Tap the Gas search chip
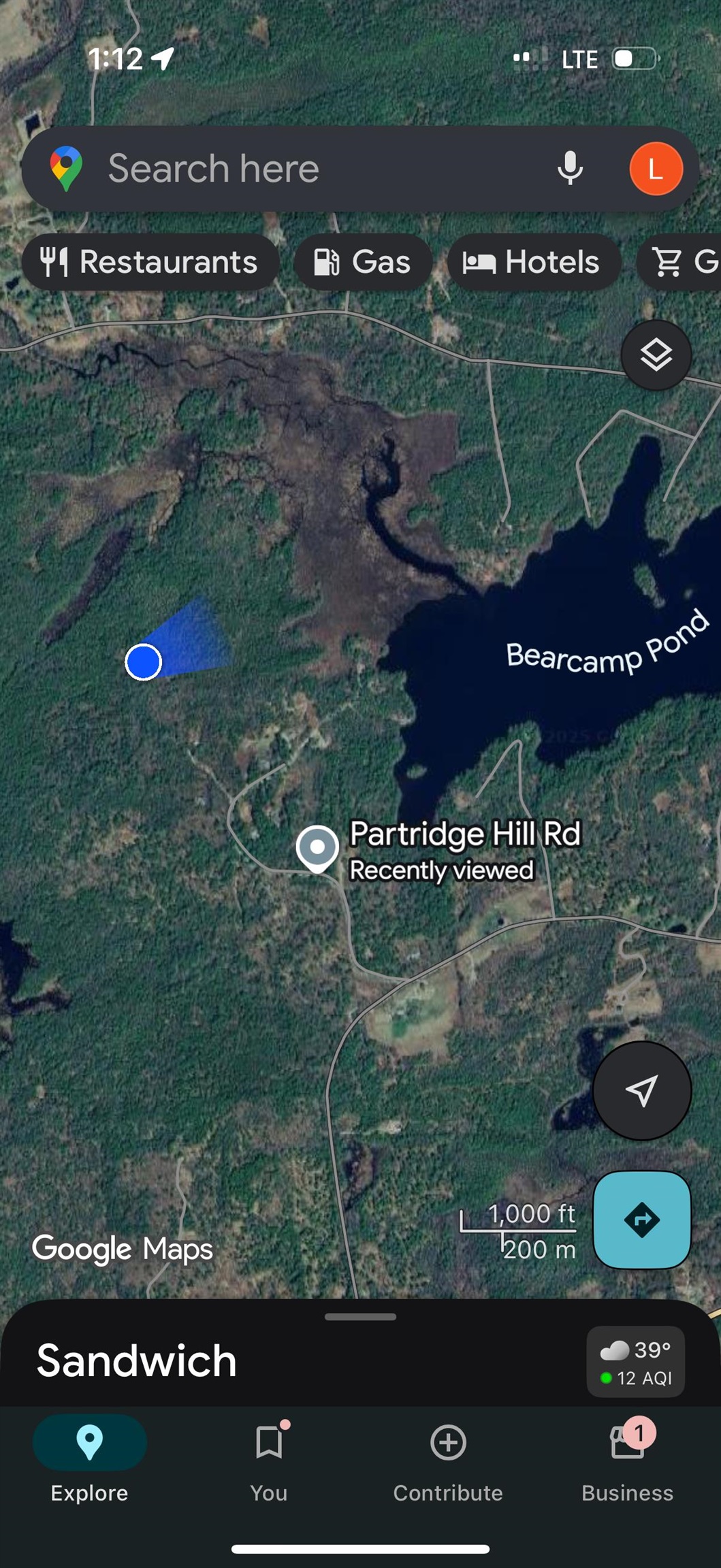721x1568 pixels. (x=363, y=262)
